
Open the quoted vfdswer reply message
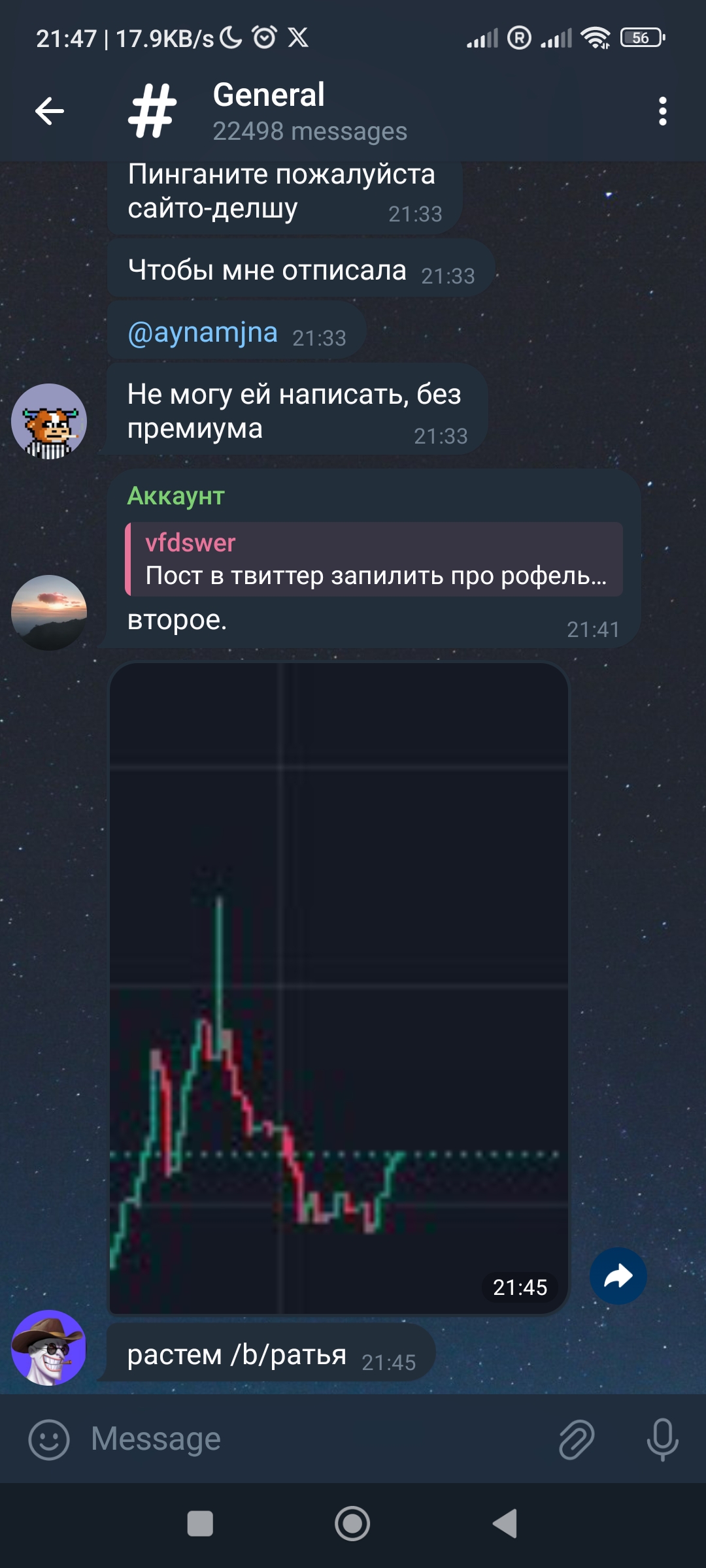tap(374, 559)
